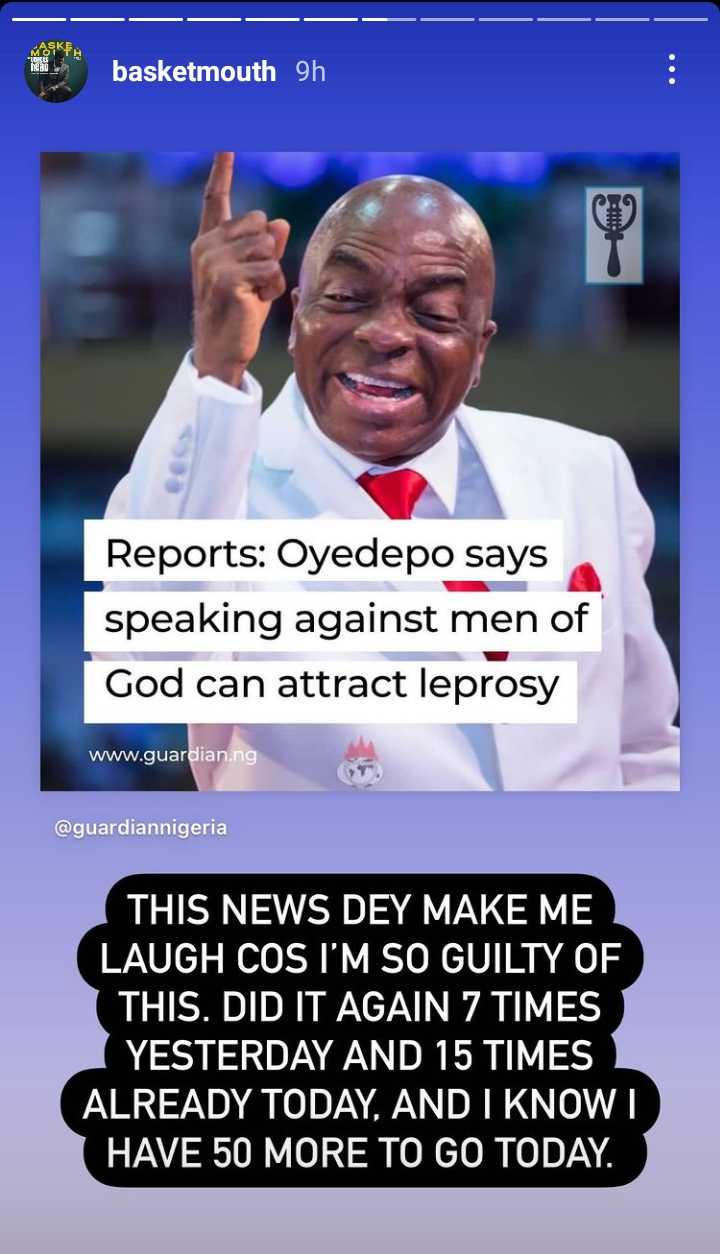Open the reshared Guardian Nigeria post
The height and width of the screenshot is (1254, 720).
pyautogui.click(x=360, y=471)
